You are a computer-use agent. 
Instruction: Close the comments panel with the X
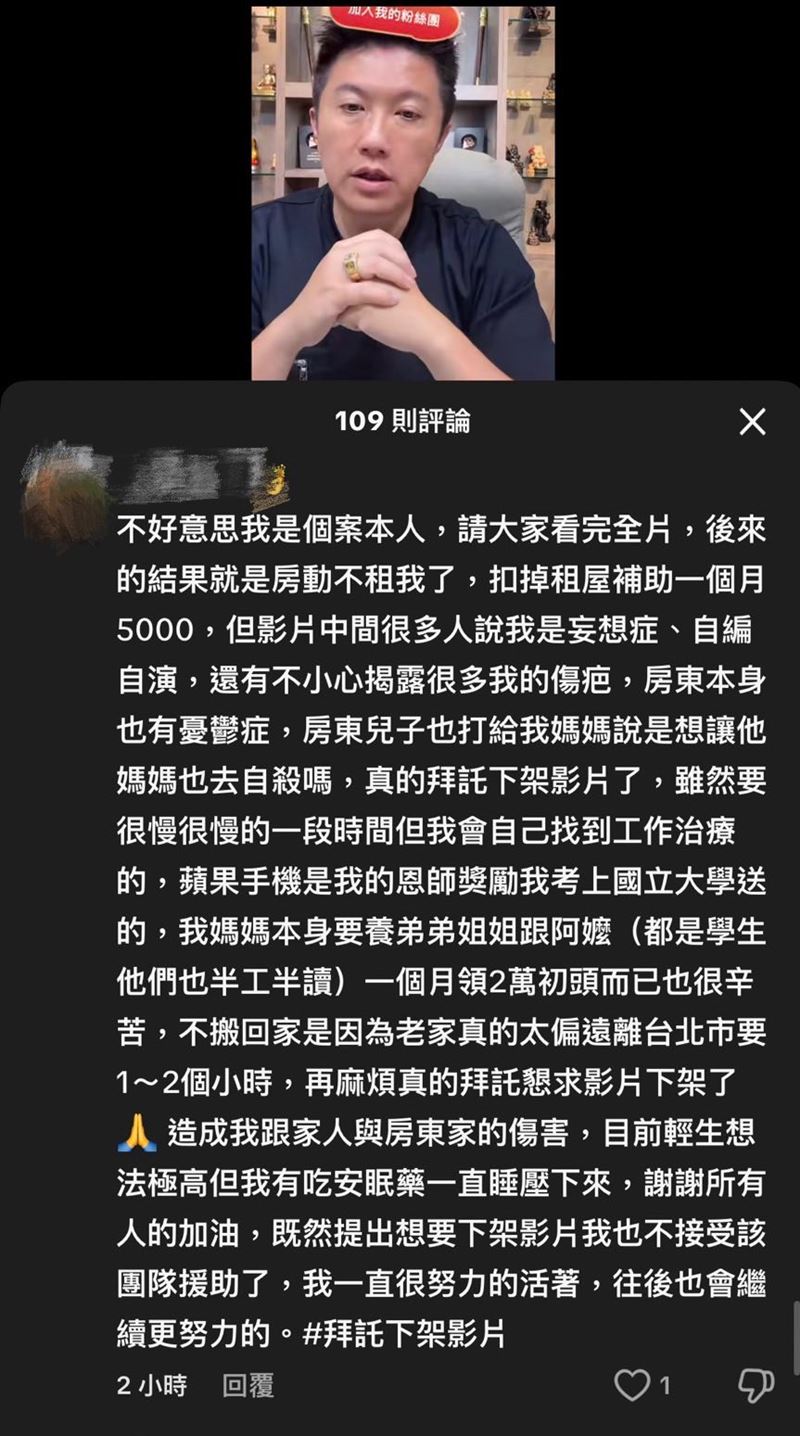[754, 423]
